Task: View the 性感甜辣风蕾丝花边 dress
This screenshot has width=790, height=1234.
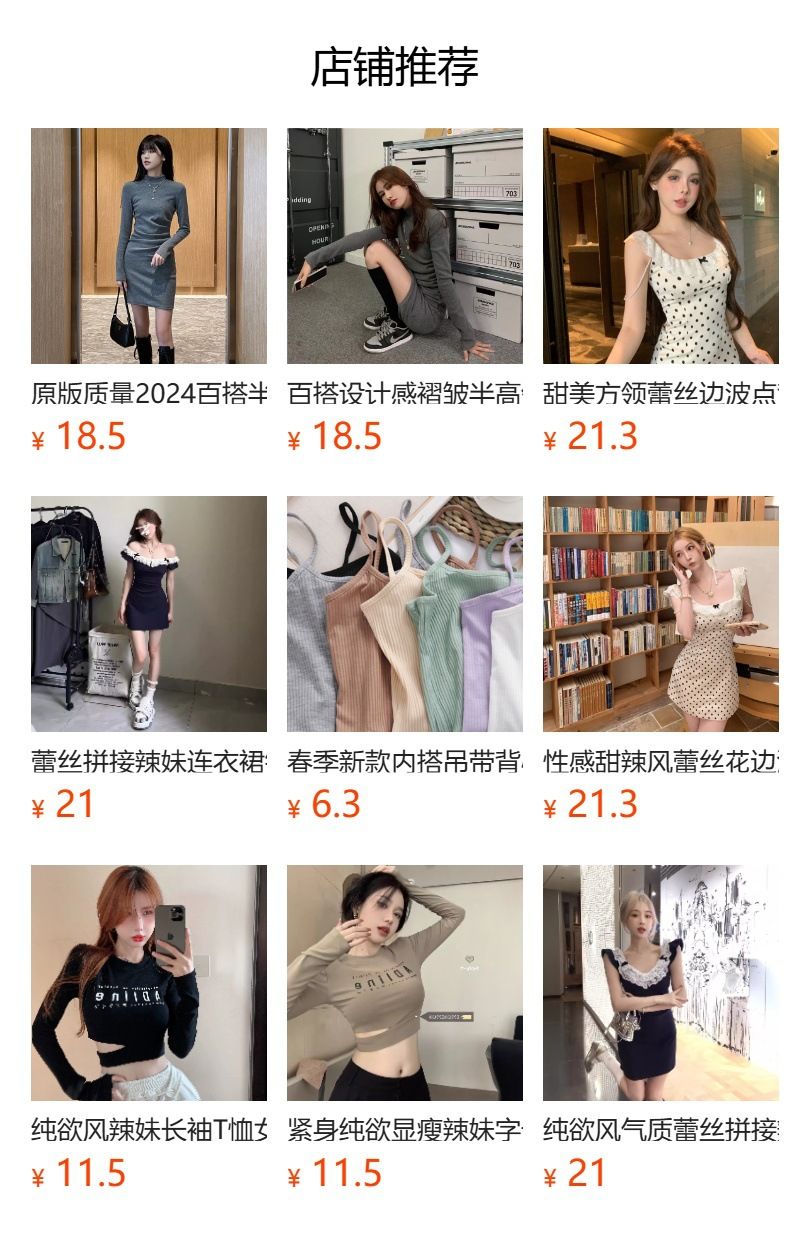Action: 660,614
